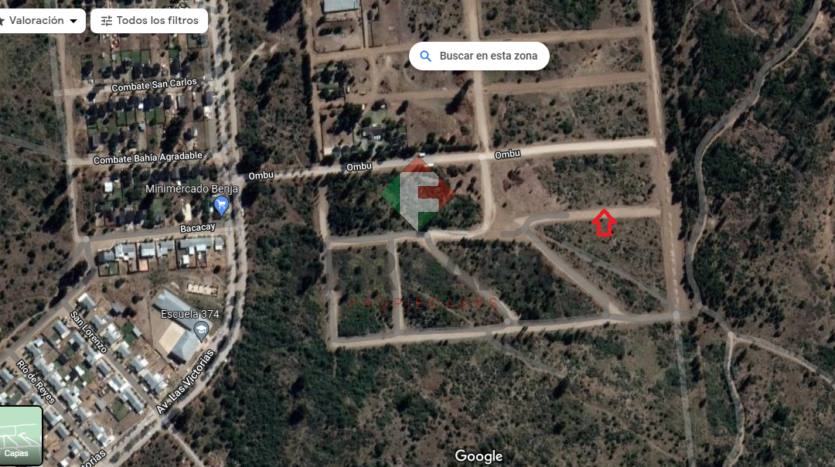Select the Minimercado Benja map pin
The height and width of the screenshot is (467, 835).
221,205
